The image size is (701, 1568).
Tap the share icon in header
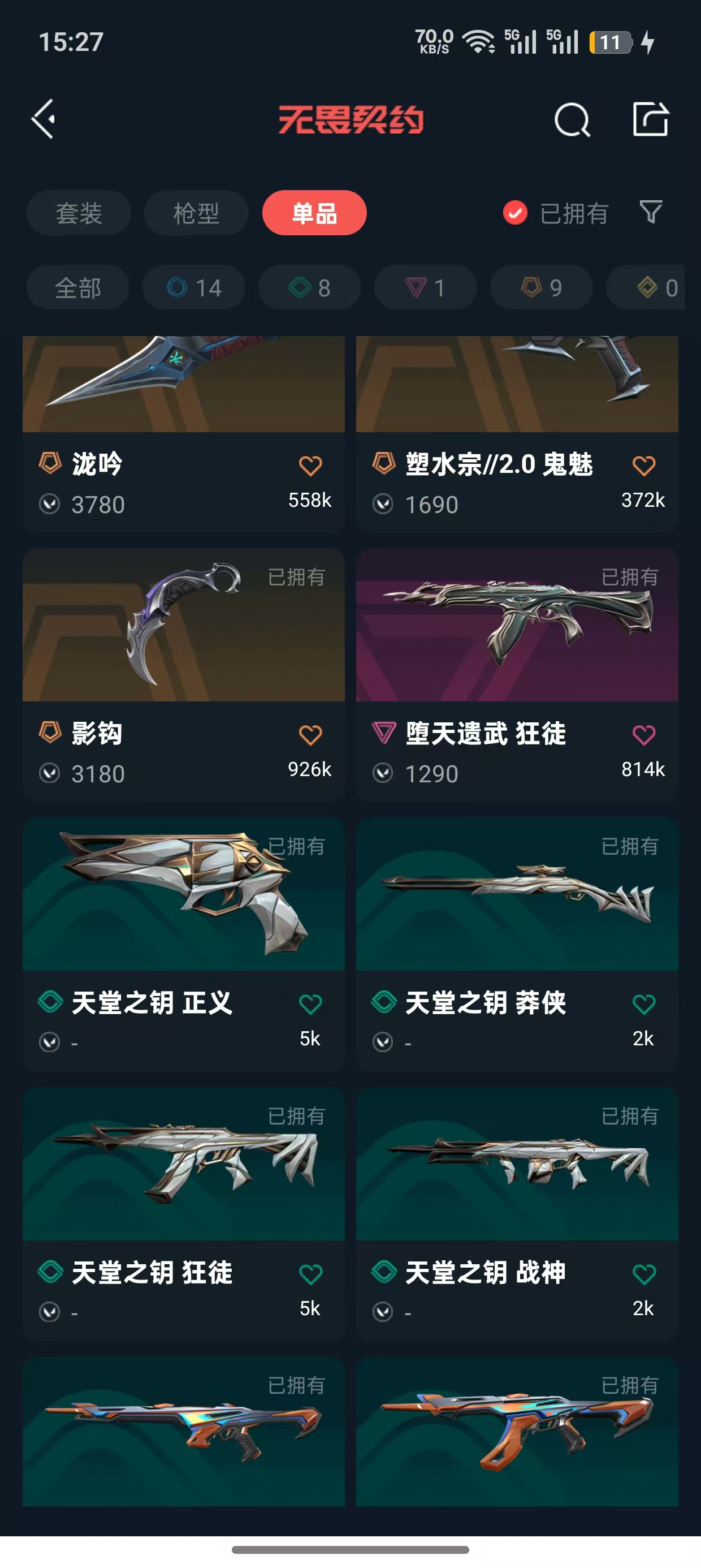[x=651, y=119]
